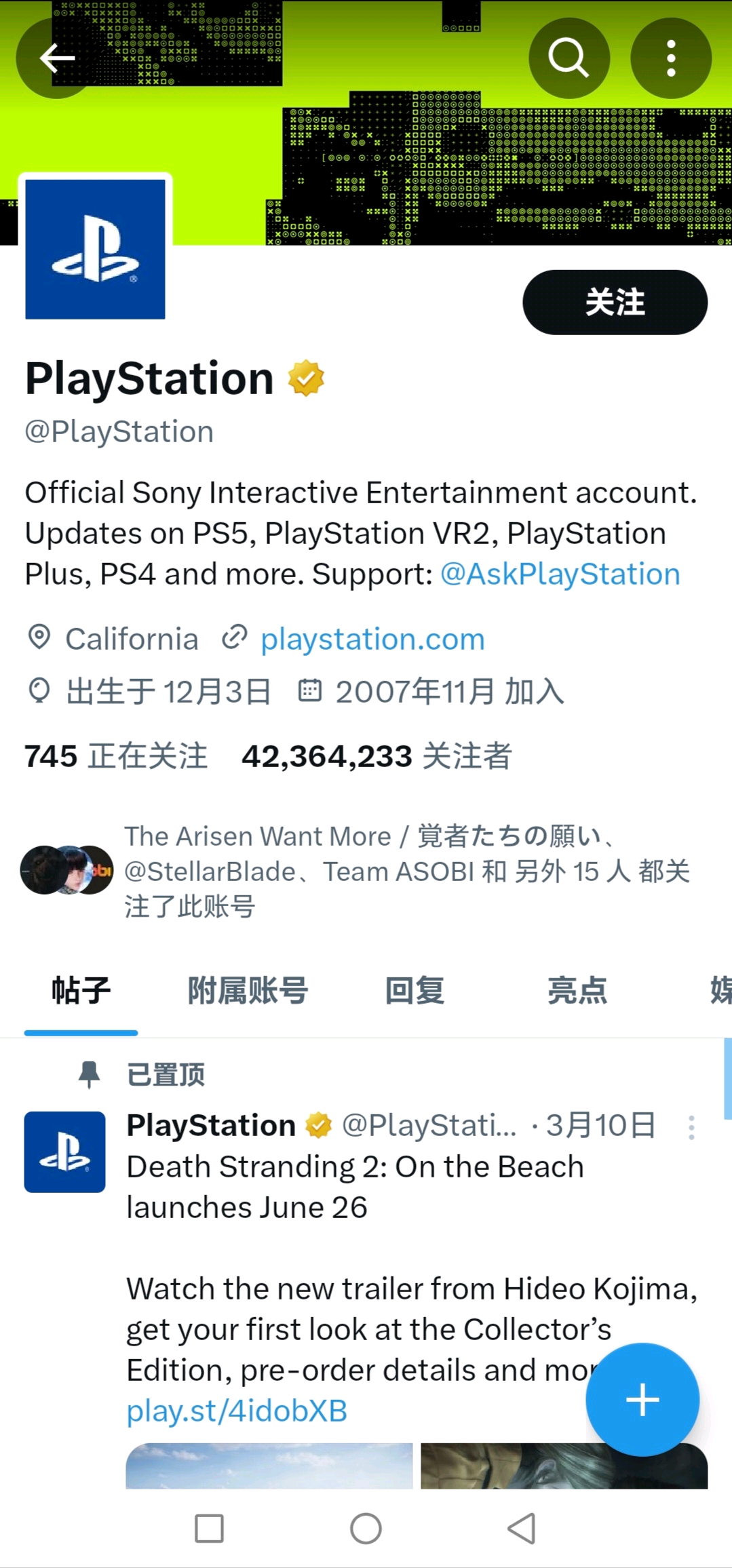Open options menu for the pinned post
Screen dimensions: 732x1568
[x=691, y=1128]
